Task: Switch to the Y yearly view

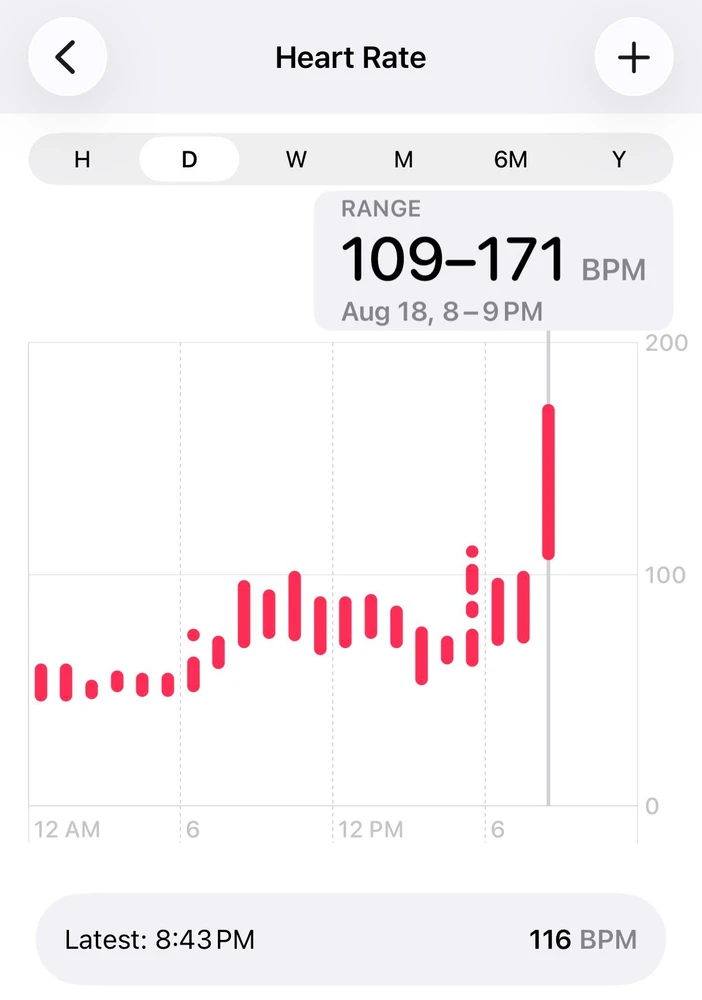Action: point(618,159)
